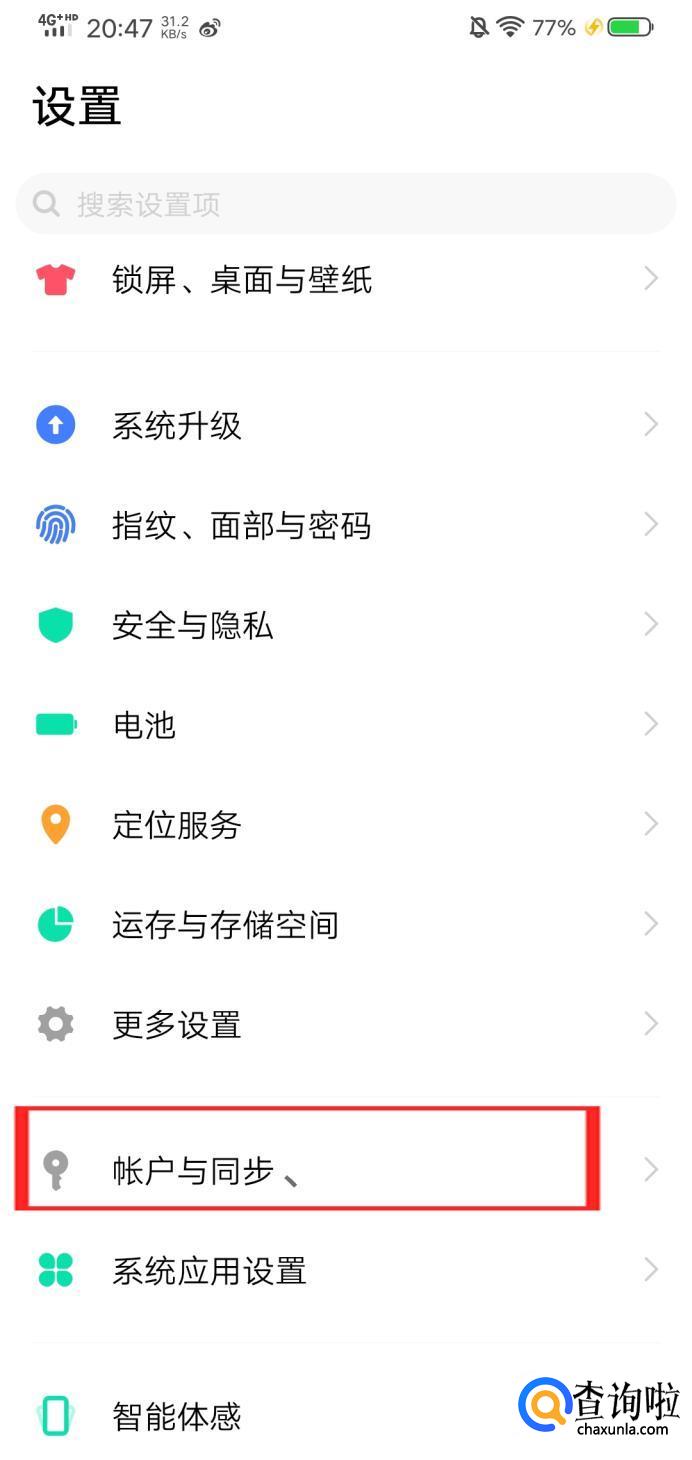692x1460 pixels.
Task: Tap the 搜索设置项 search box
Action: click(x=345, y=205)
